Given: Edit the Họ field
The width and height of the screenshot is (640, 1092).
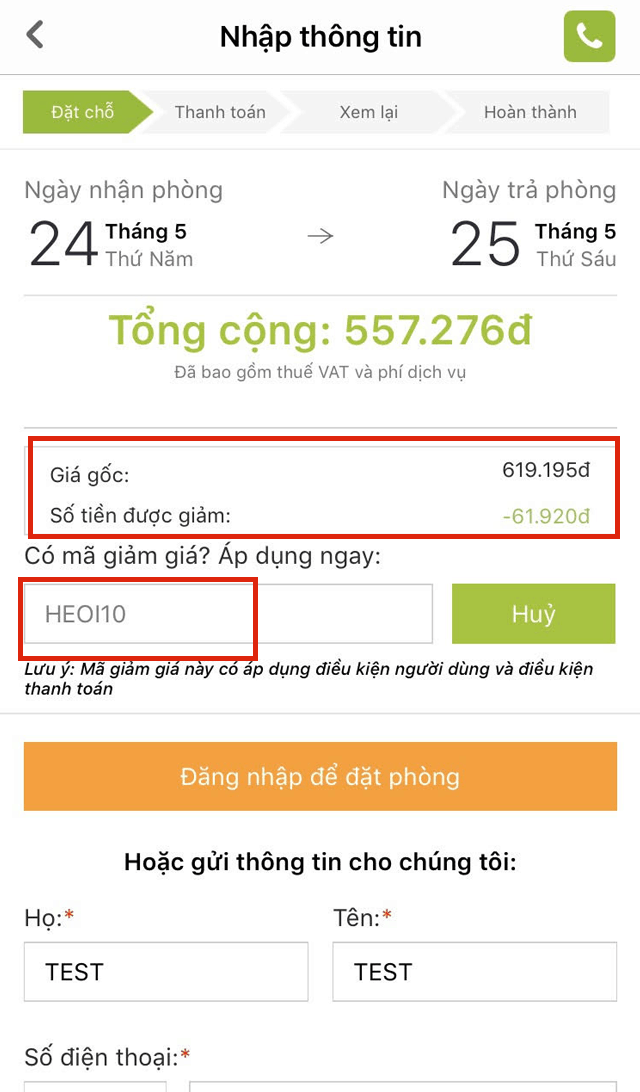Looking at the screenshot, I should click(166, 972).
